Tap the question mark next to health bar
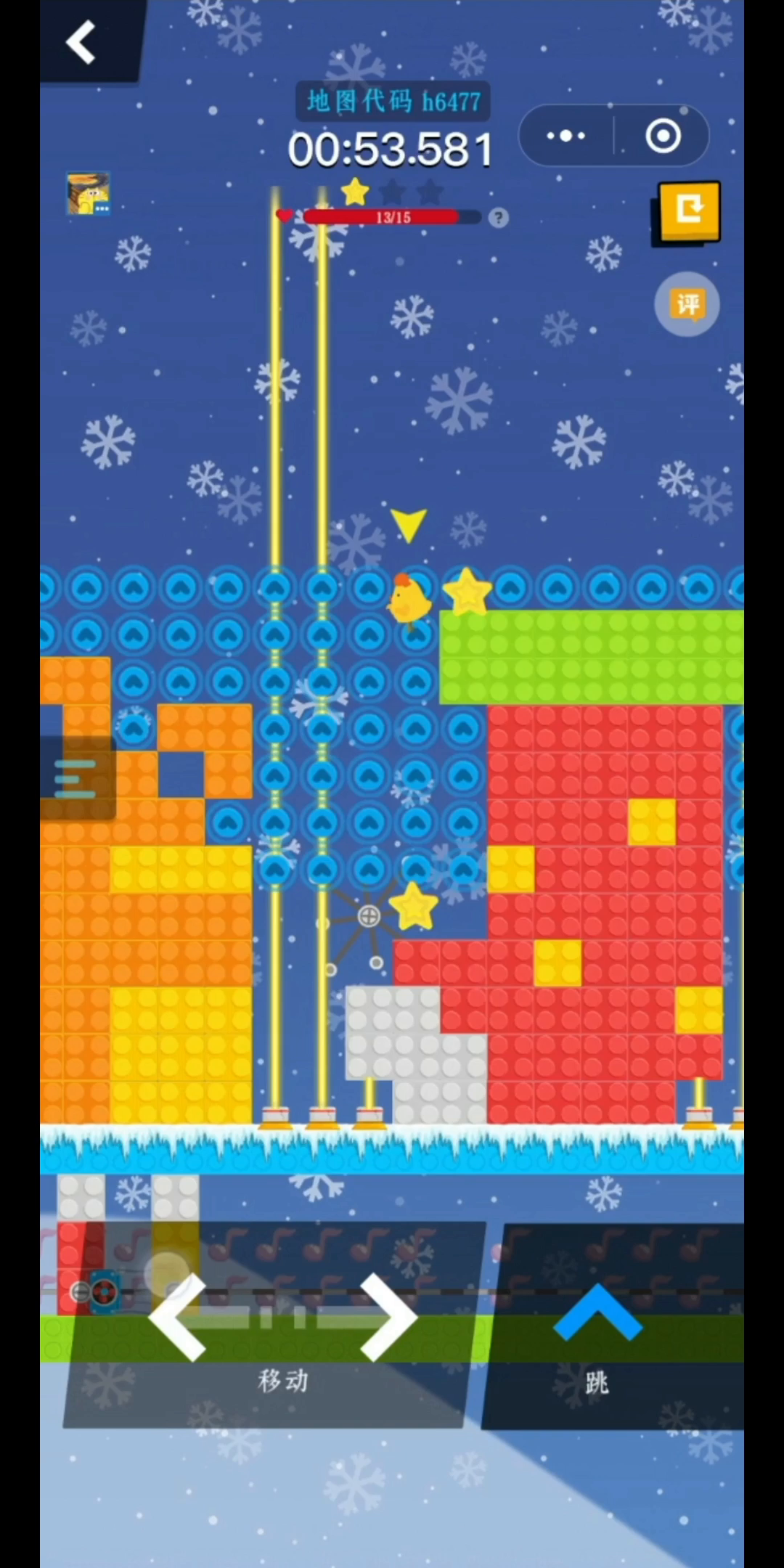 498,217
